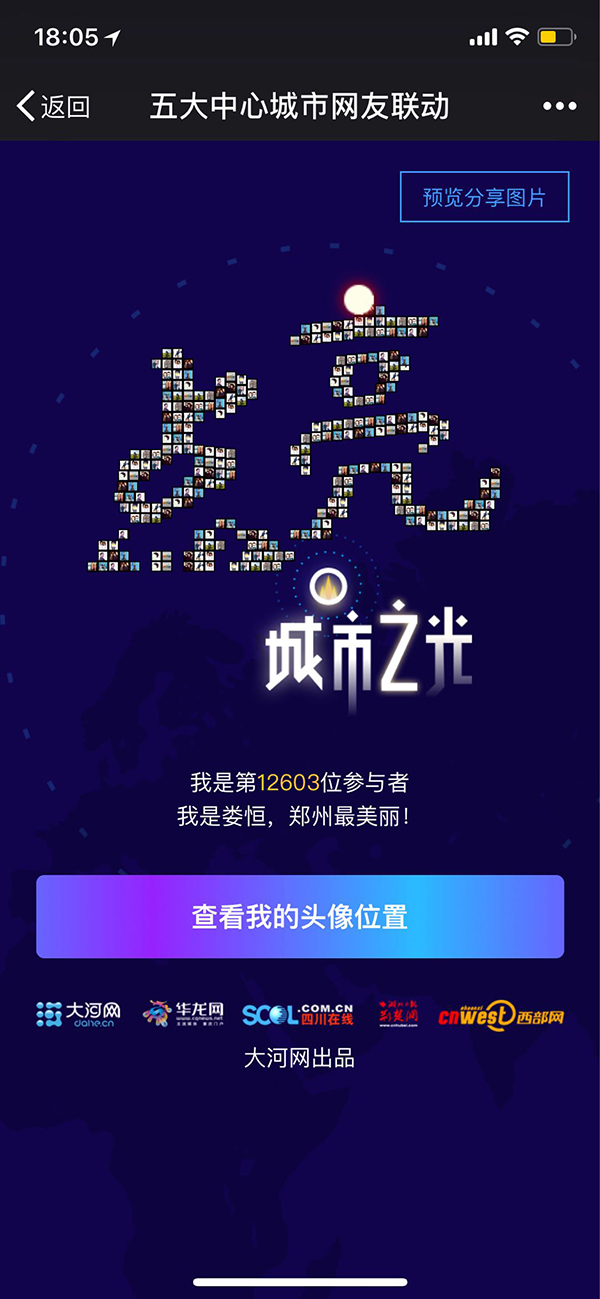Go back using the 返回 arrow
This screenshot has height=1299, width=600.
(52, 106)
